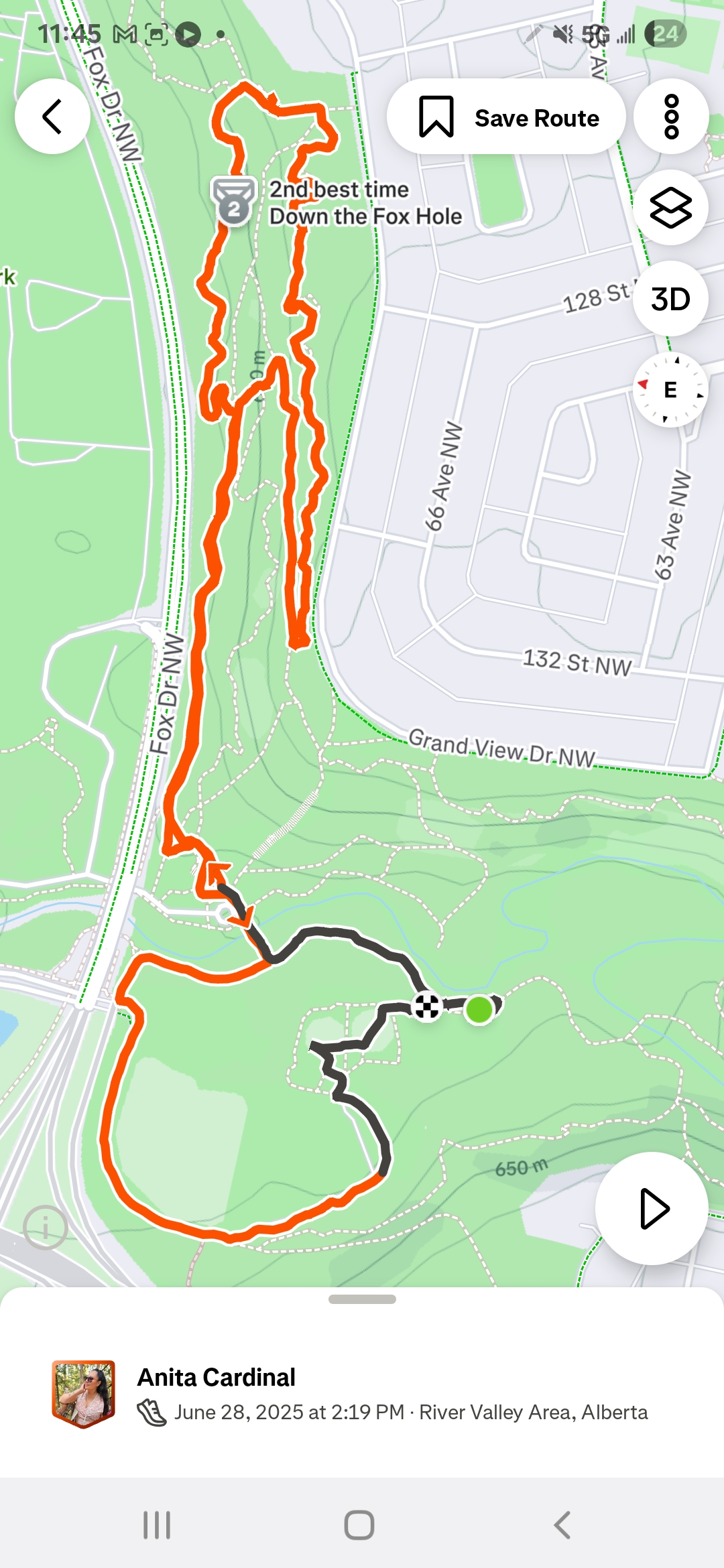
Task: Tap the Save Route button
Action: 507,117
